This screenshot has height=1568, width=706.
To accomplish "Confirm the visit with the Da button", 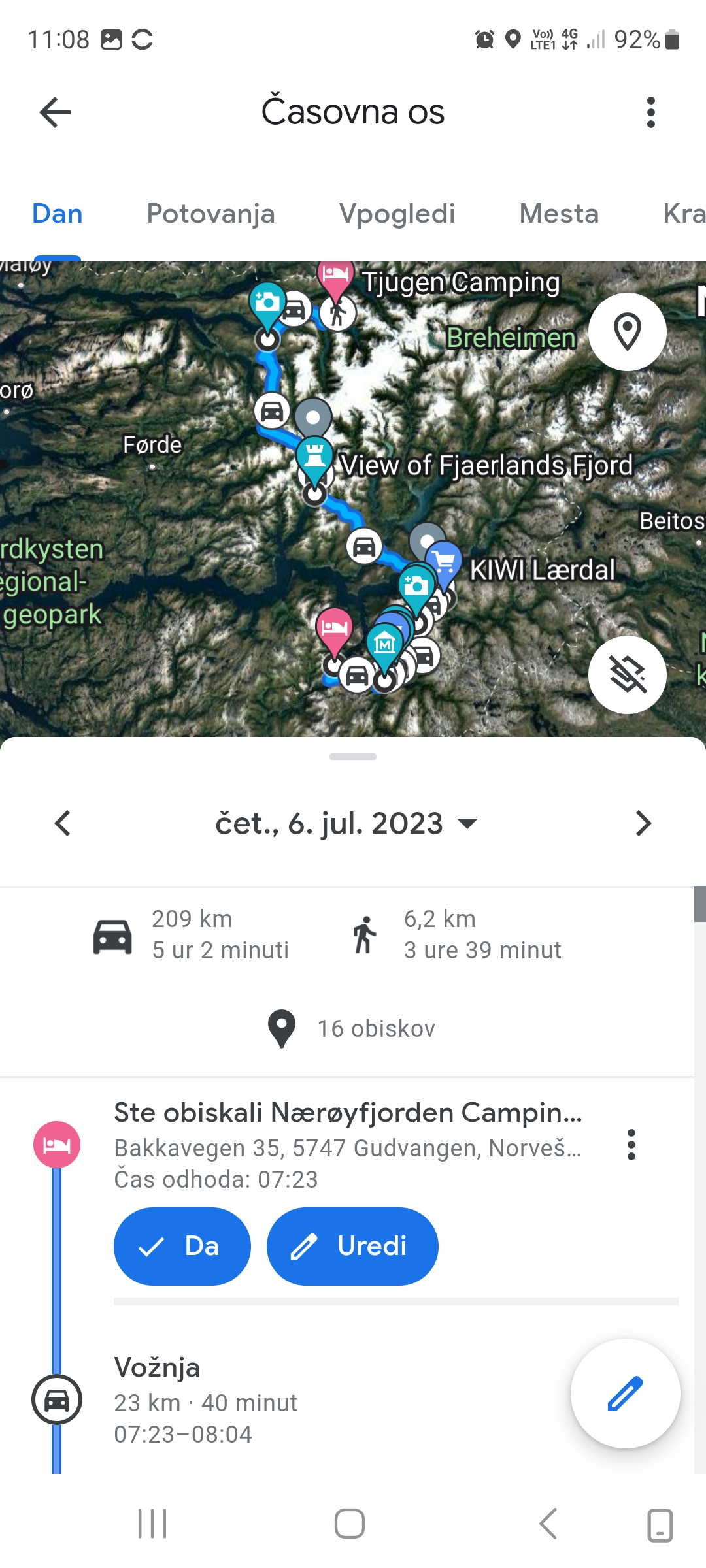I will point(182,1246).
